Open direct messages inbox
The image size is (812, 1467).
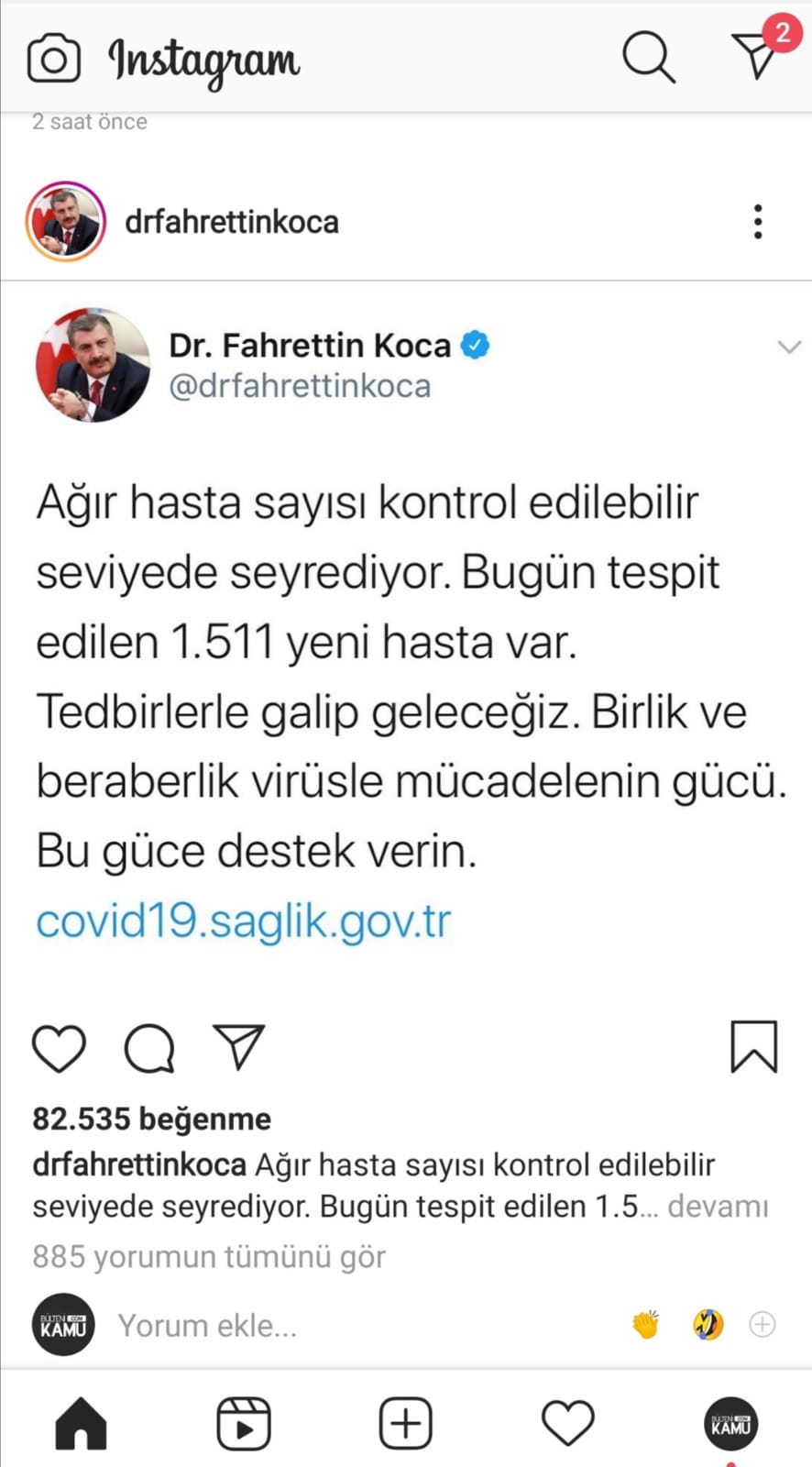757,55
